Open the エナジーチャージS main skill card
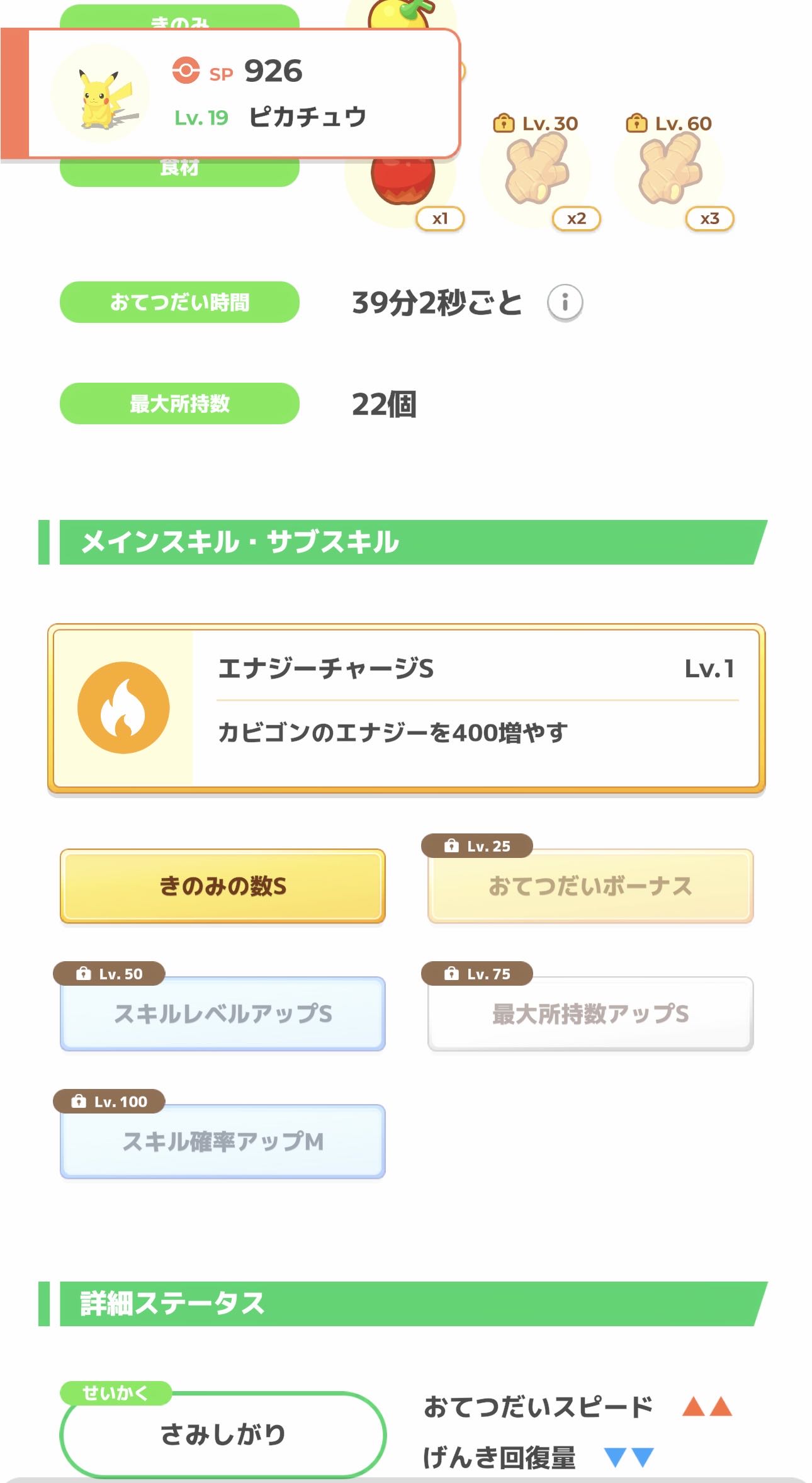 406,708
